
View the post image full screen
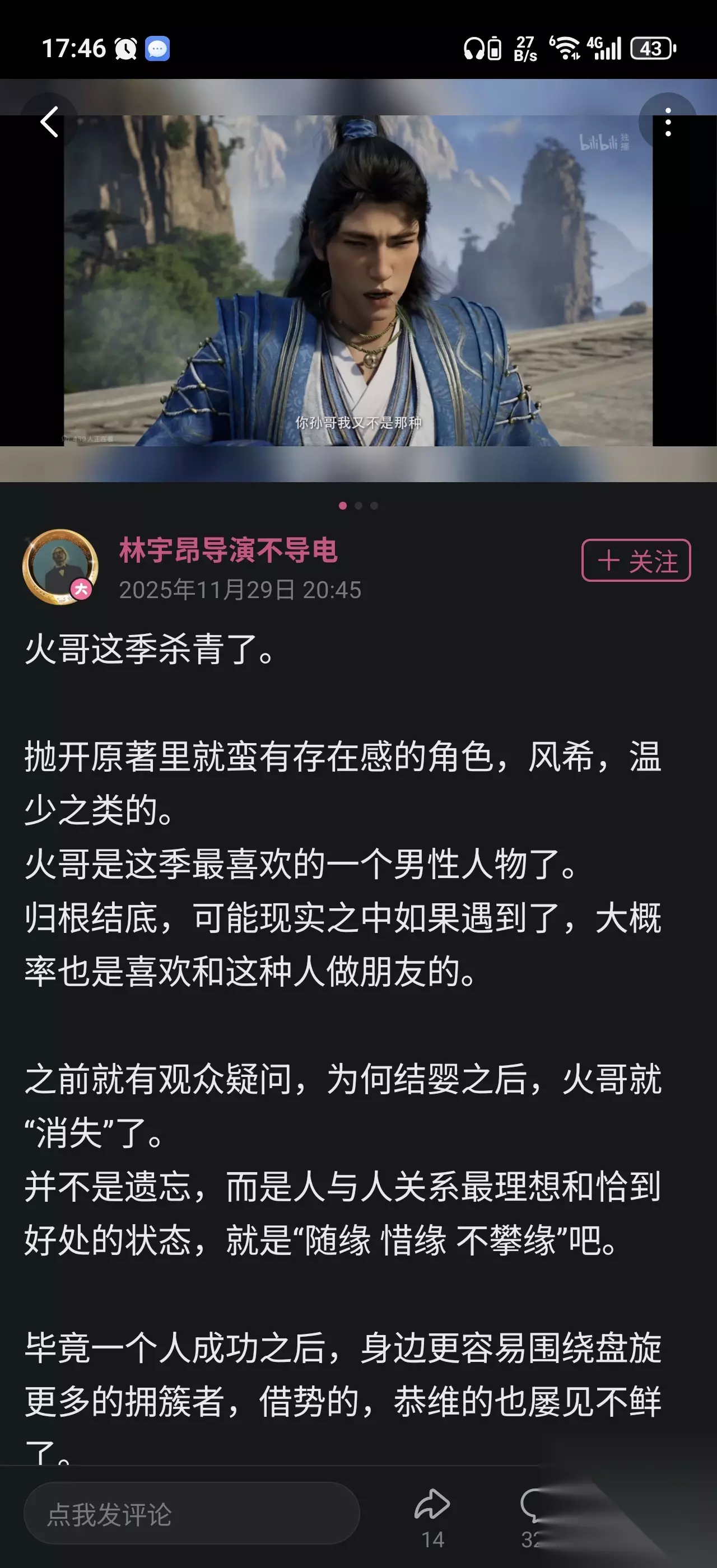point(358,281)
